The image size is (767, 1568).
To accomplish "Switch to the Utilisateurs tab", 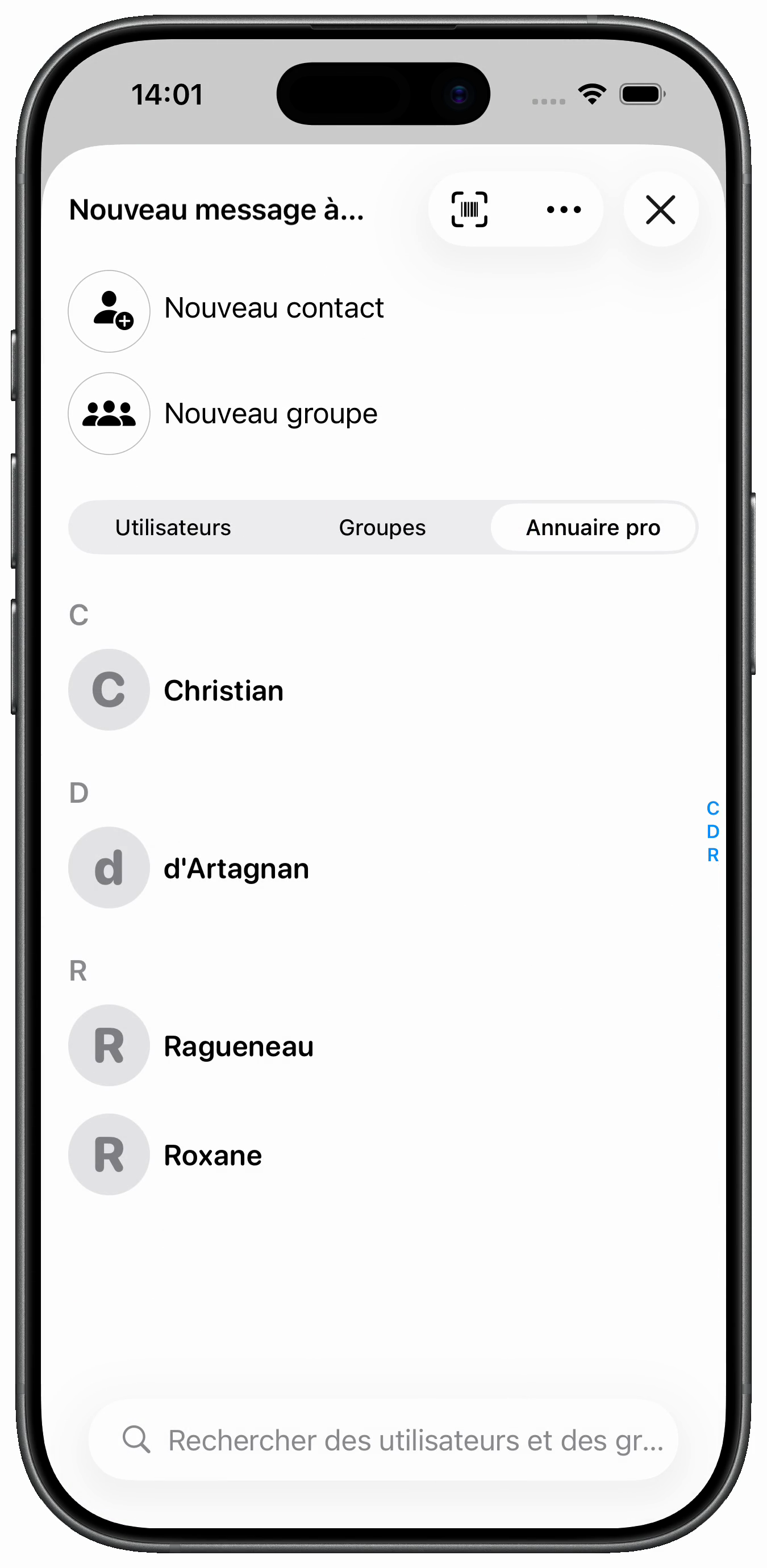I will [x=173, y=527].
